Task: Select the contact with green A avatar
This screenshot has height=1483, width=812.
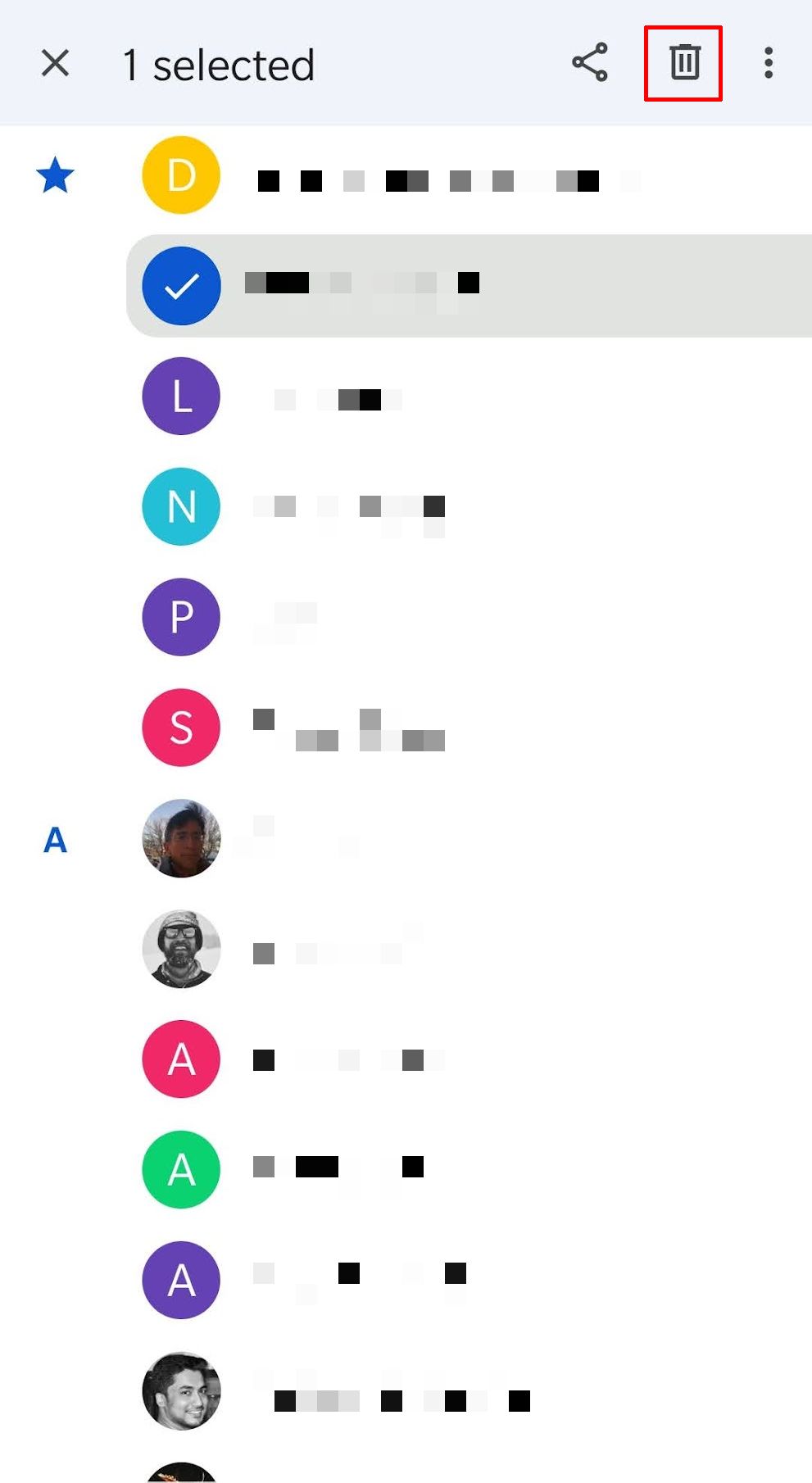Action: coord(181,1169)
